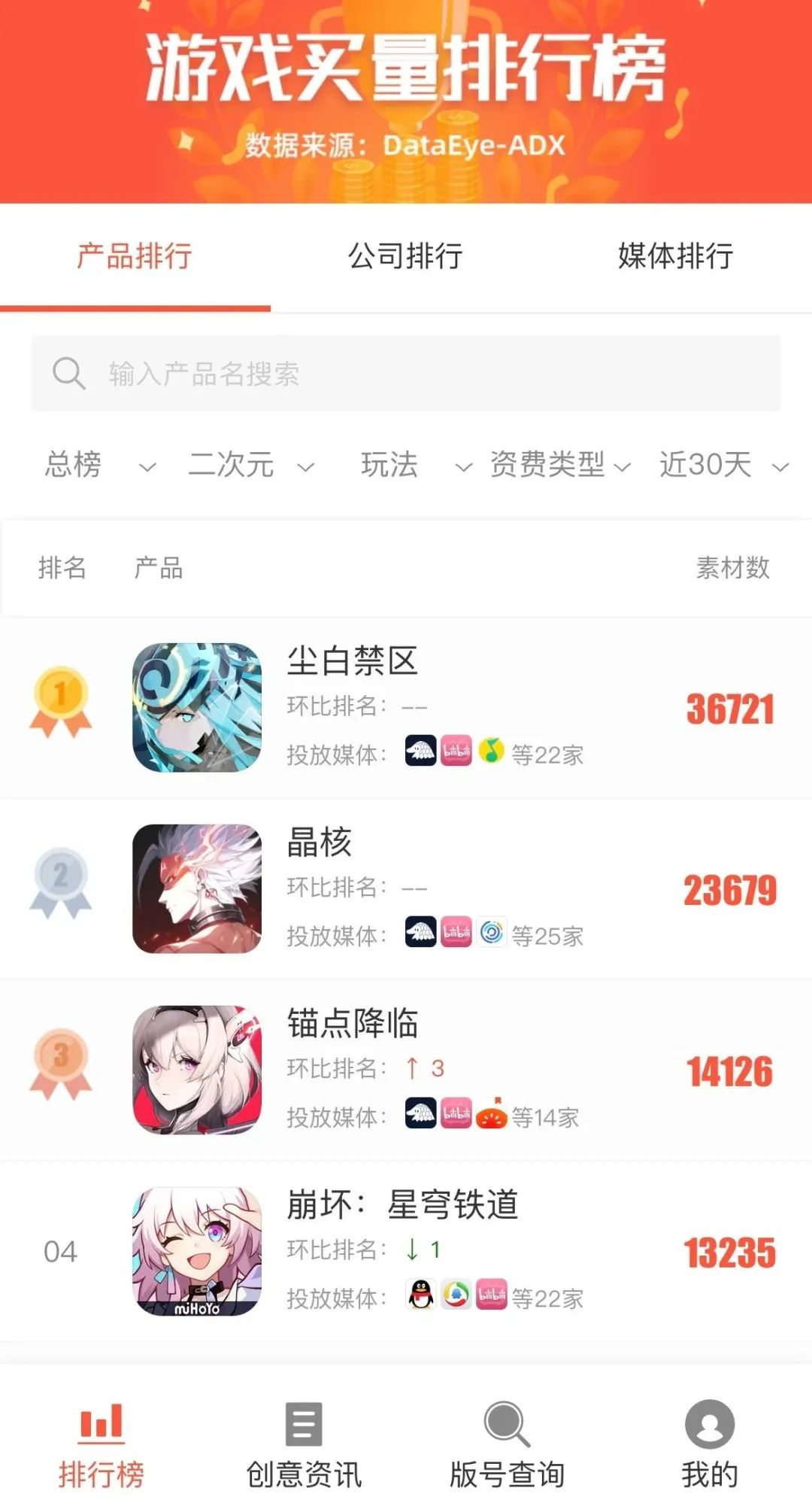
Task: Open the 我的 profile tab
Action: [x=709, y=1444]
